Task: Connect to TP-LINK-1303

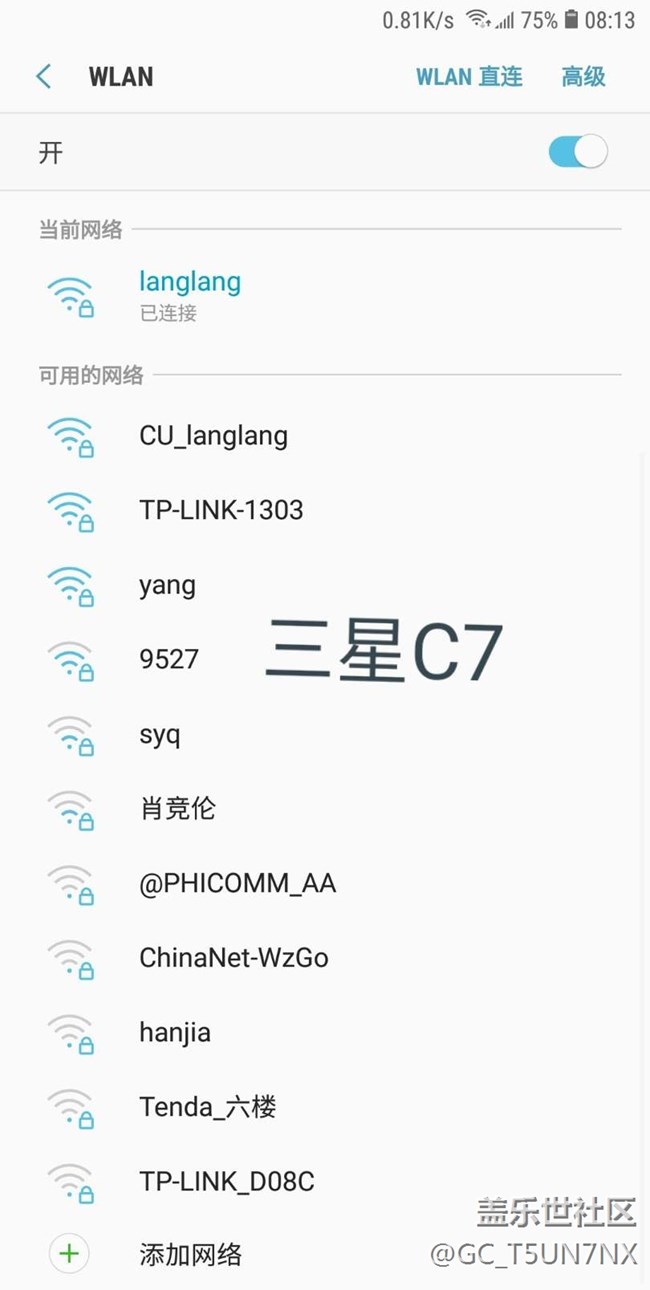Action: point(325,510)
